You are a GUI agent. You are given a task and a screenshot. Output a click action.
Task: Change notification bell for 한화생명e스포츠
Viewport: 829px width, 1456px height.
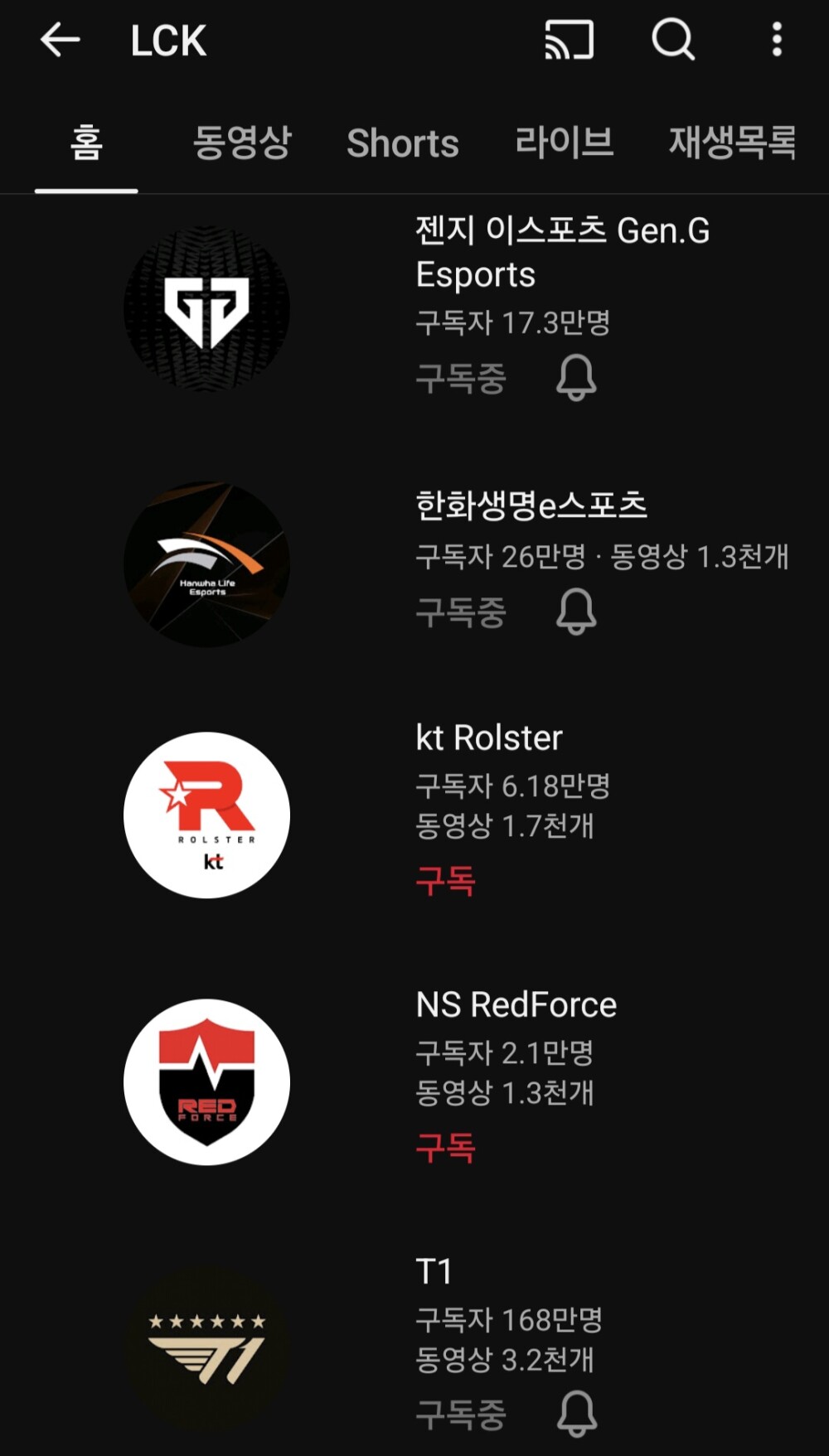576,612
